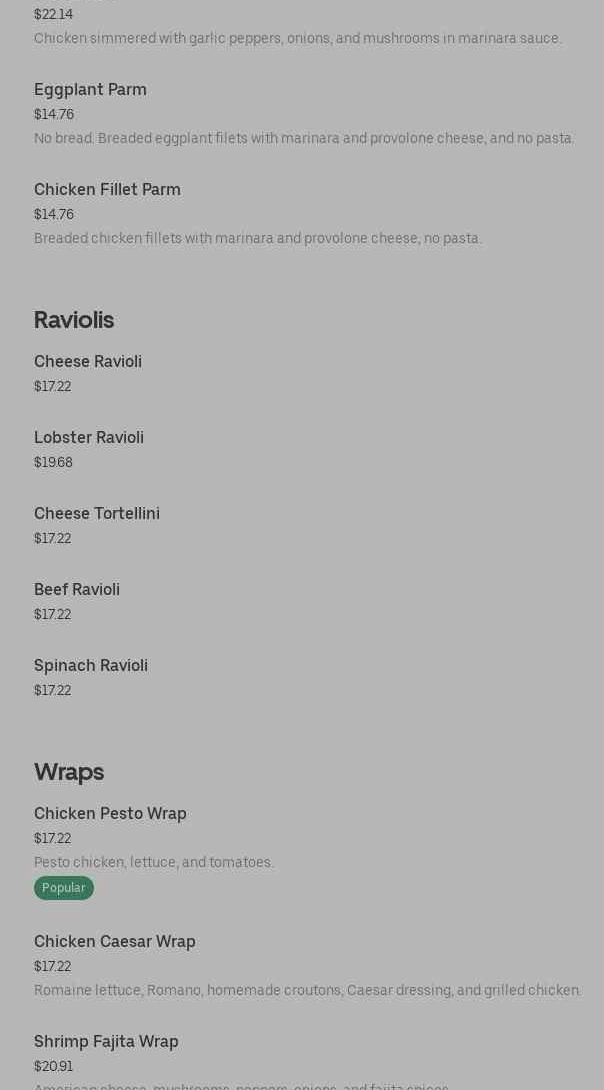604x1090 pixels.
Task: Open Lobster Ravioli details
Action: coord(89,438)
